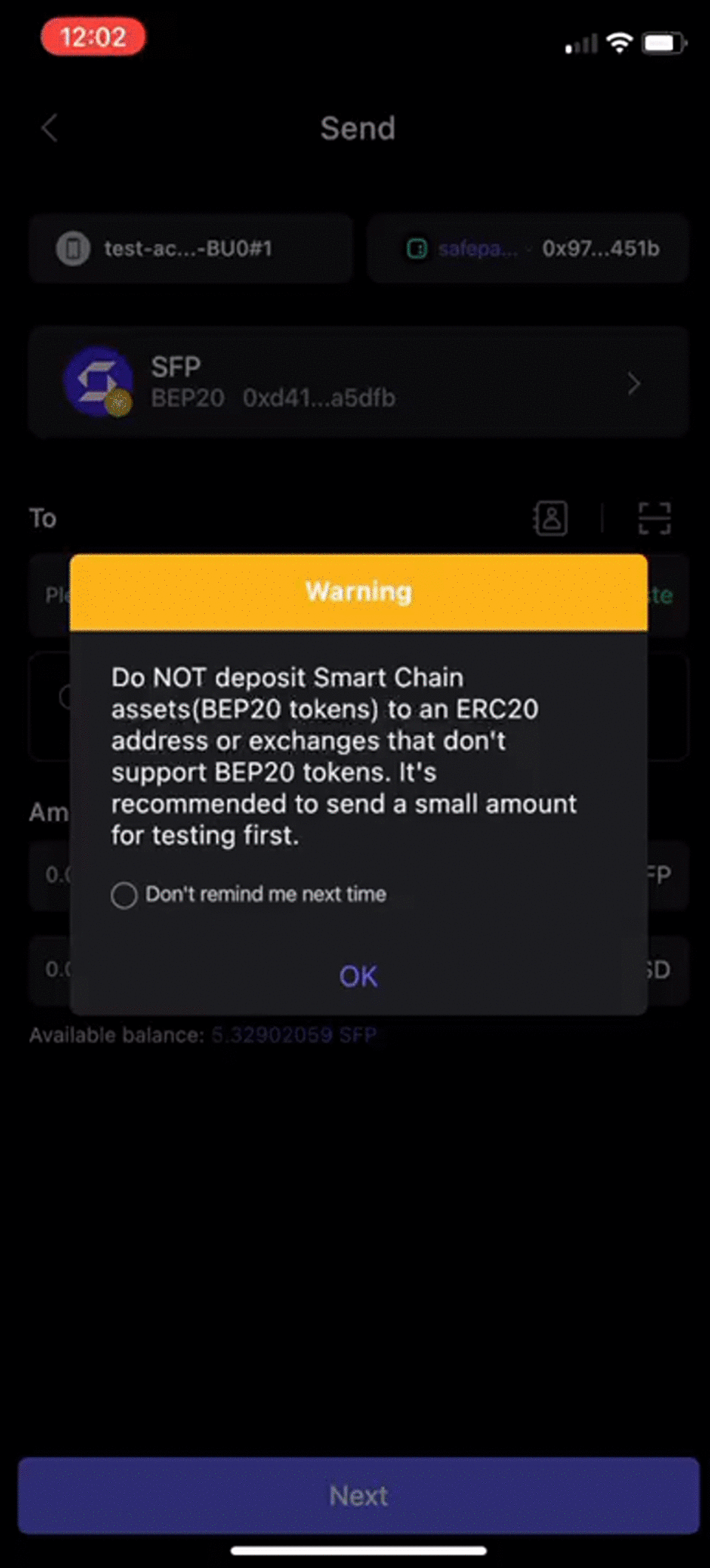Screen dimensions: 710x1568
Task: Confirm the warning with OK
Action: click(358, 976)
